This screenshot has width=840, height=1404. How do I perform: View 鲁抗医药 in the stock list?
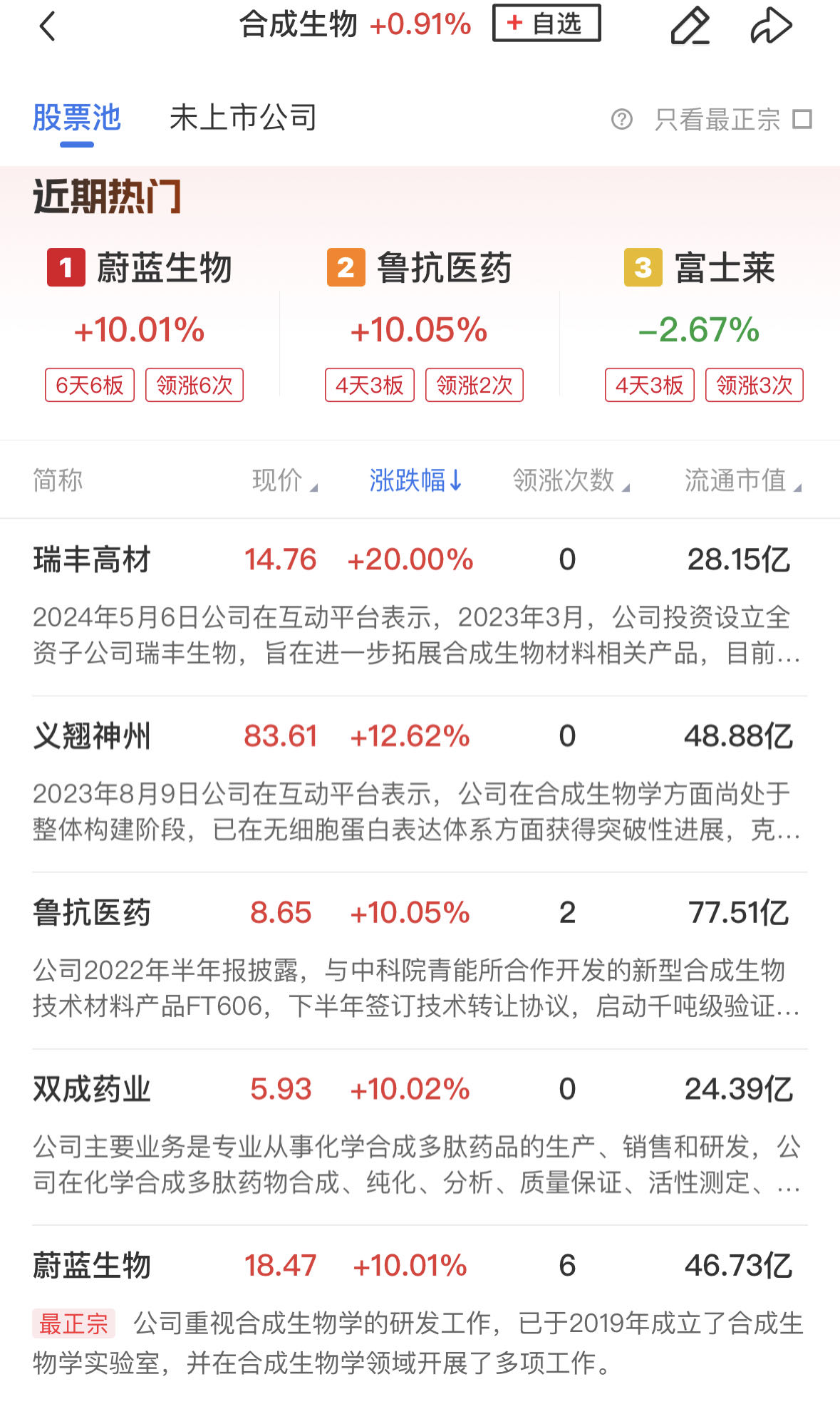[x=93, y=913]
